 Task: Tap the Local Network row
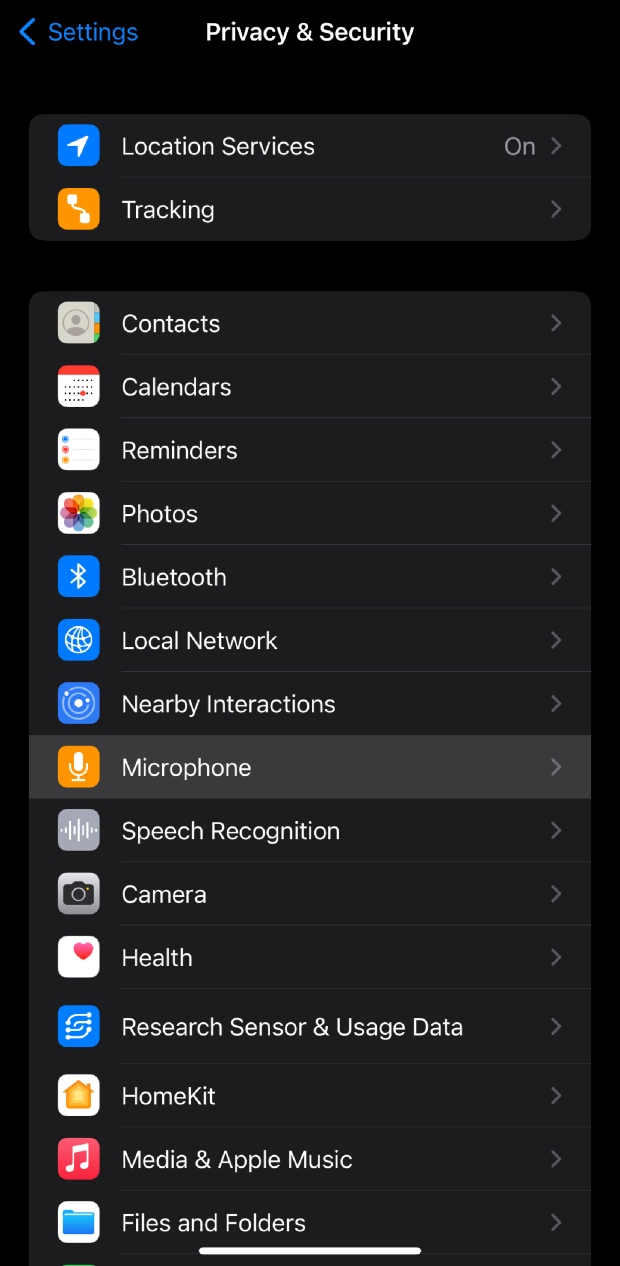pyautogui.click(x=310, y=641)
